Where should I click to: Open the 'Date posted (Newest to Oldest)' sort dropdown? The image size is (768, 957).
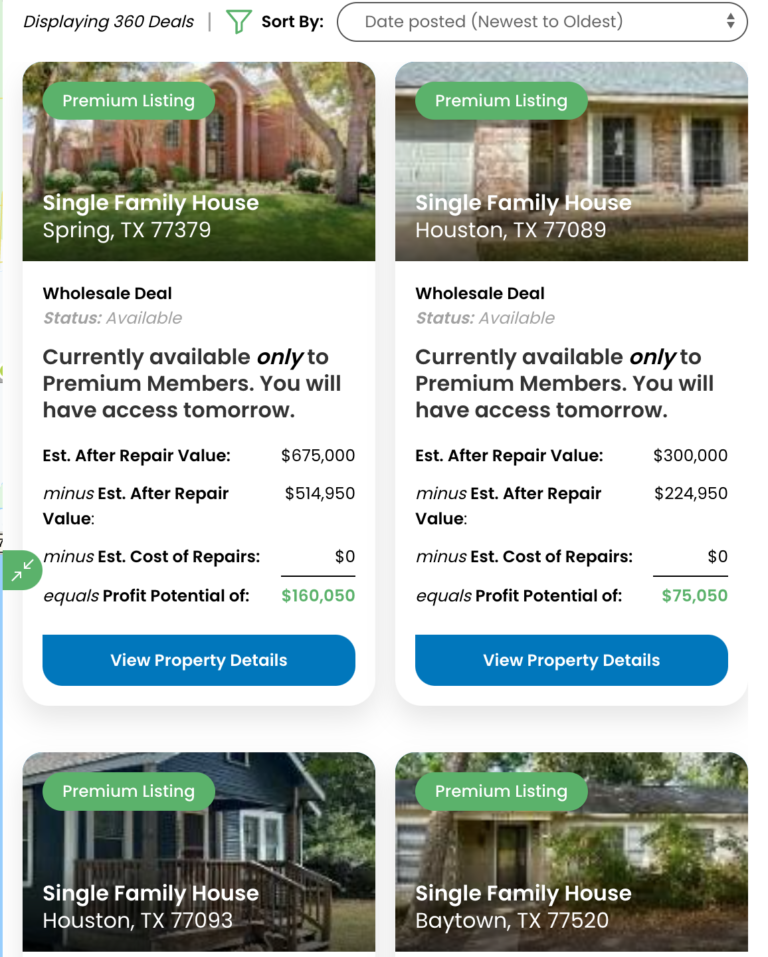click(542, 22)
